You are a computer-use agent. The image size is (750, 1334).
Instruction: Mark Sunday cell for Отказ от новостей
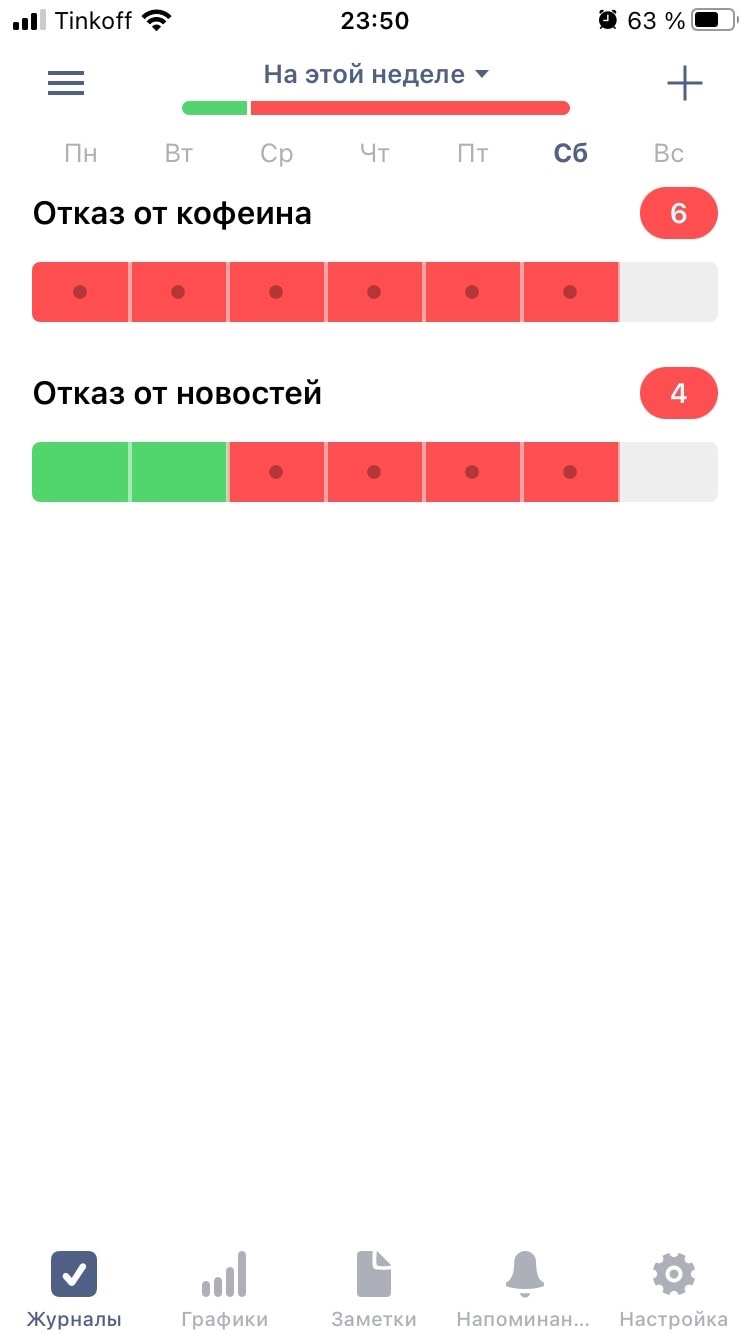click(x=669, y=472)
